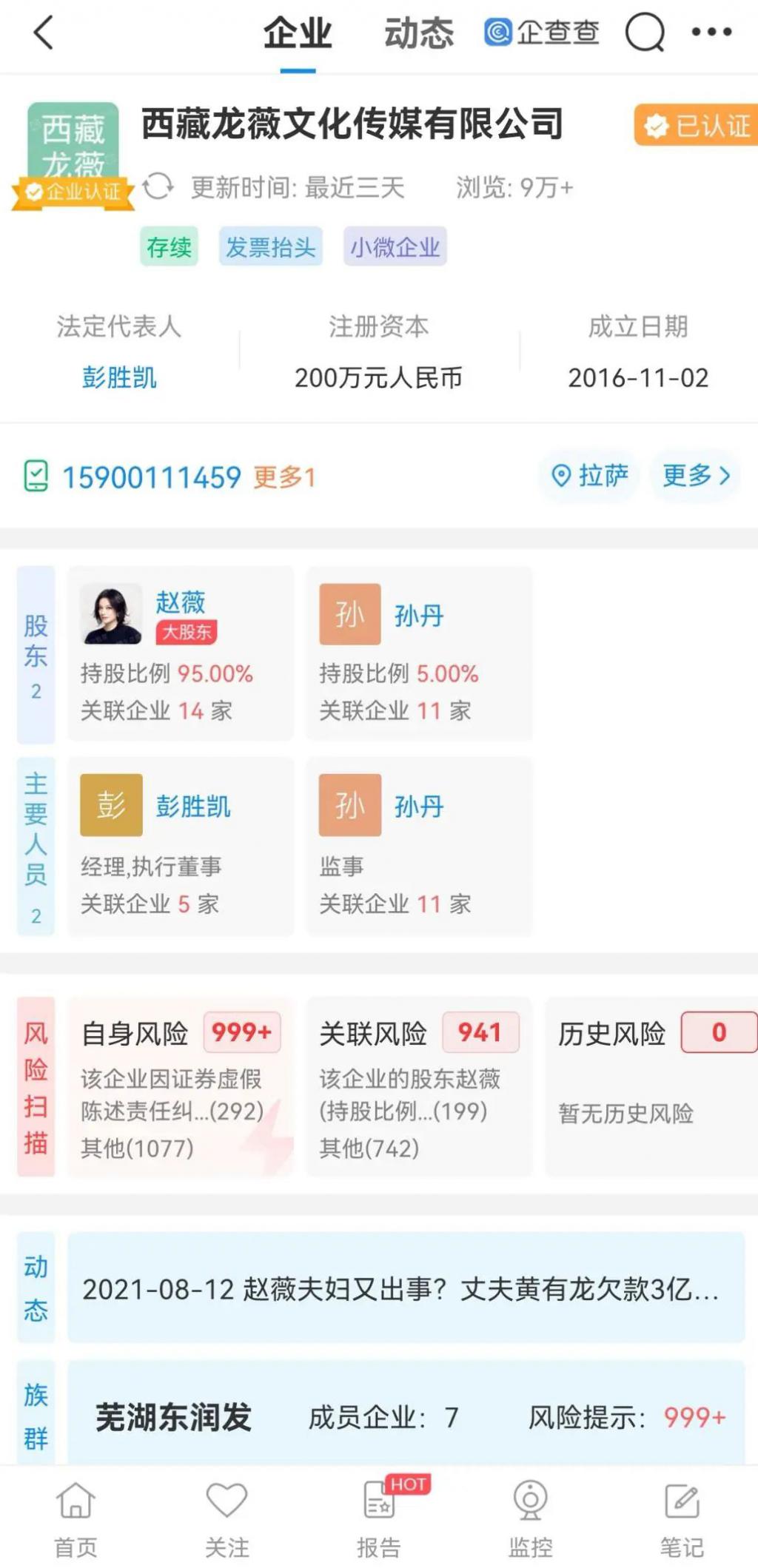This screenshot has width=758, height=1568.
Task: Go to 首页 in the bottom bar
Action: [76, 1519]
